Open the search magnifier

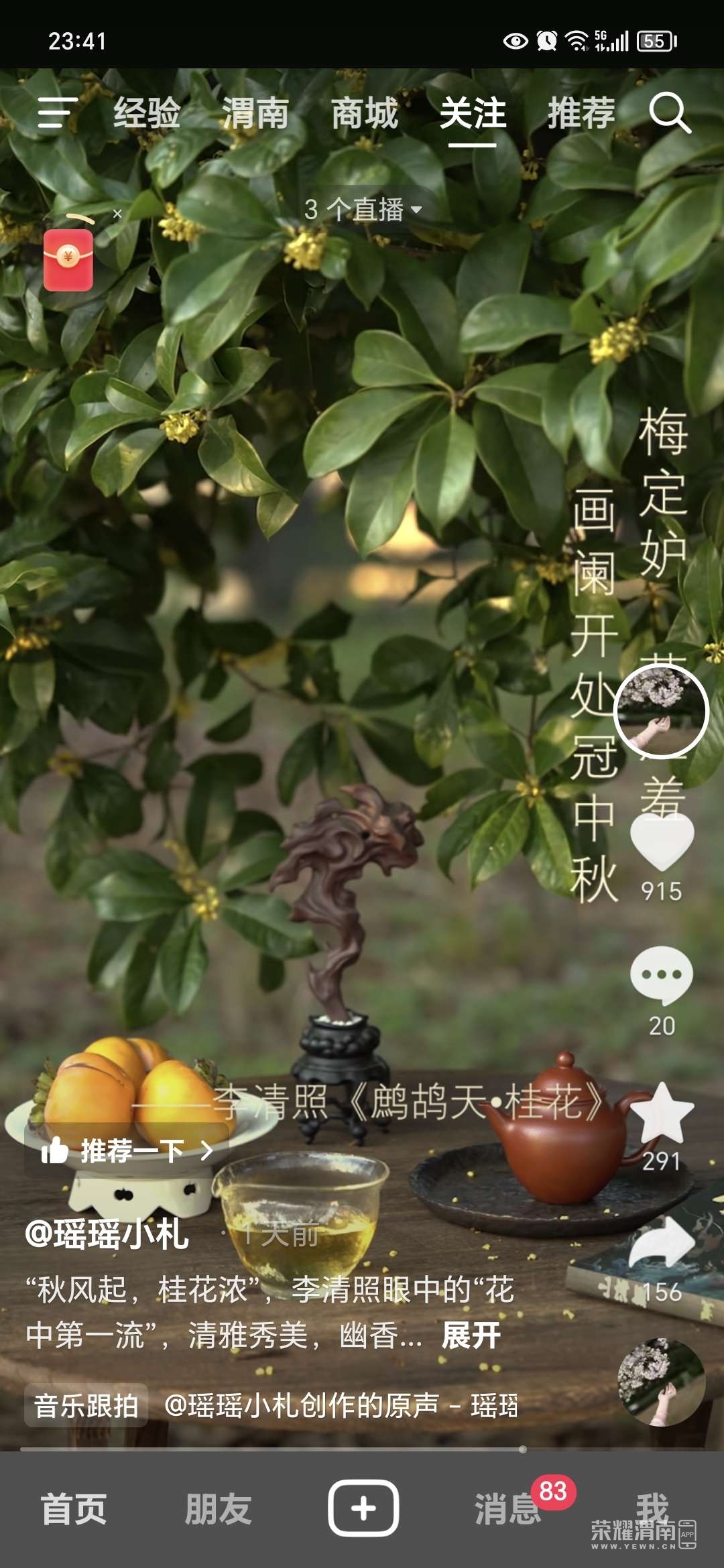point(670,113)
